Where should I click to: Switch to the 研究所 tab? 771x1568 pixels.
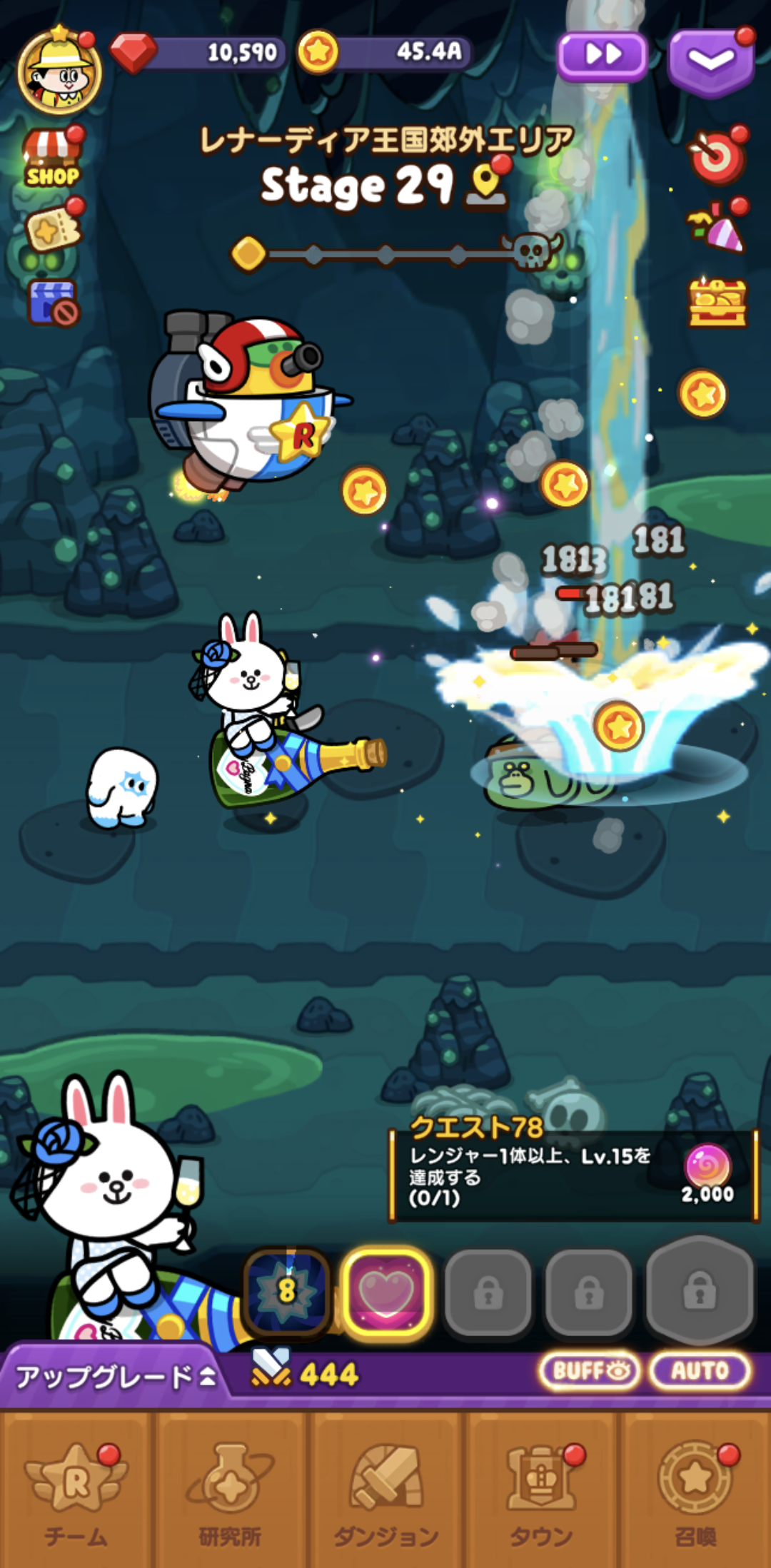coord(230,1493)
